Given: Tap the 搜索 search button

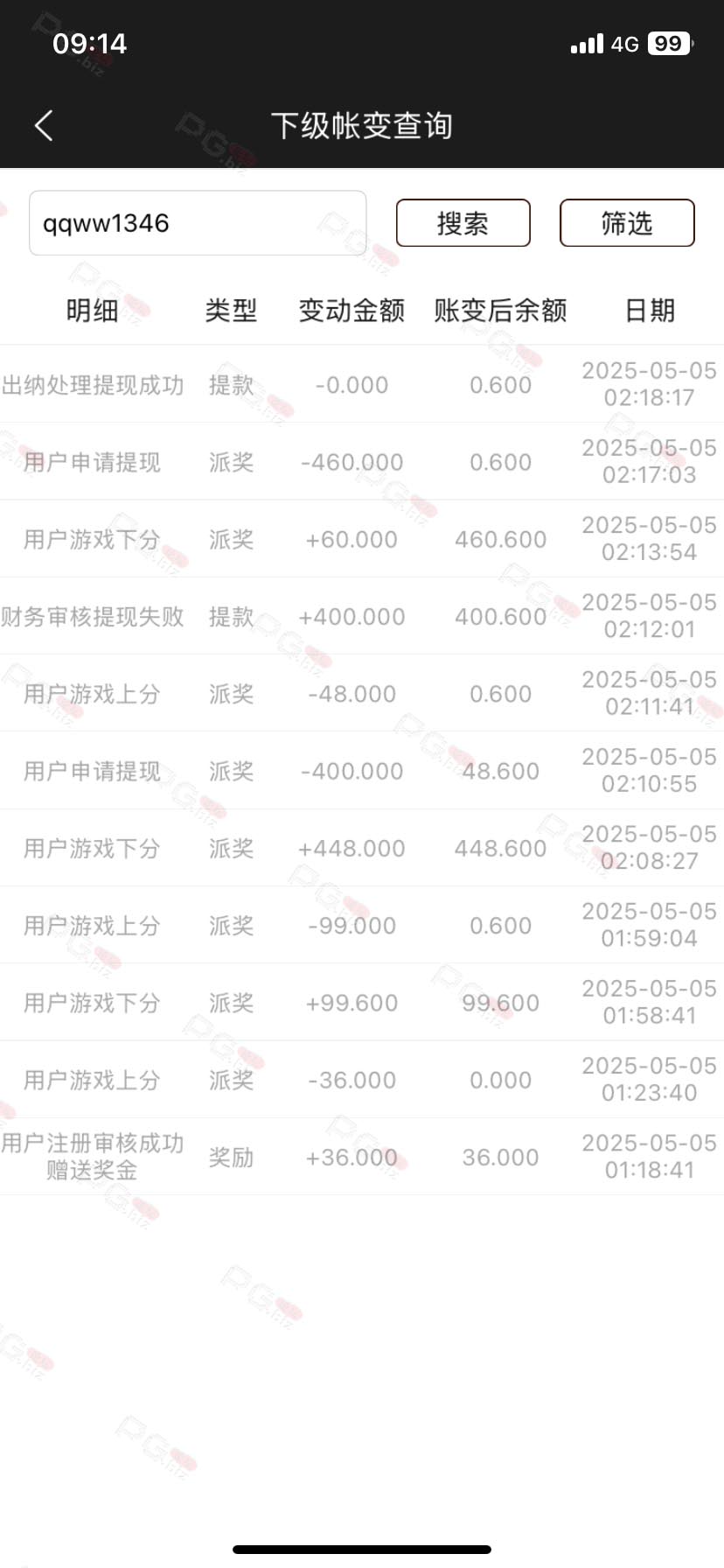Looking at the screenshot, I should 463,223.
